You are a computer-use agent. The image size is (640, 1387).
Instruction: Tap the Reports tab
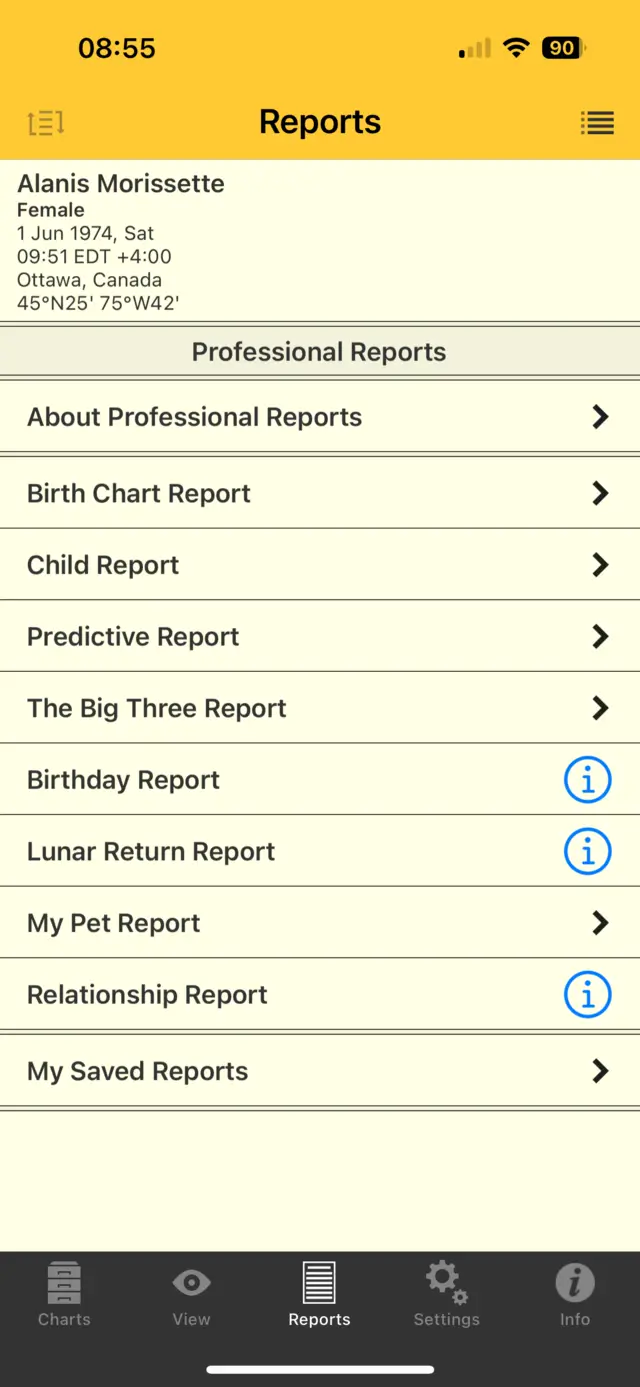(x=319, y=1295)
